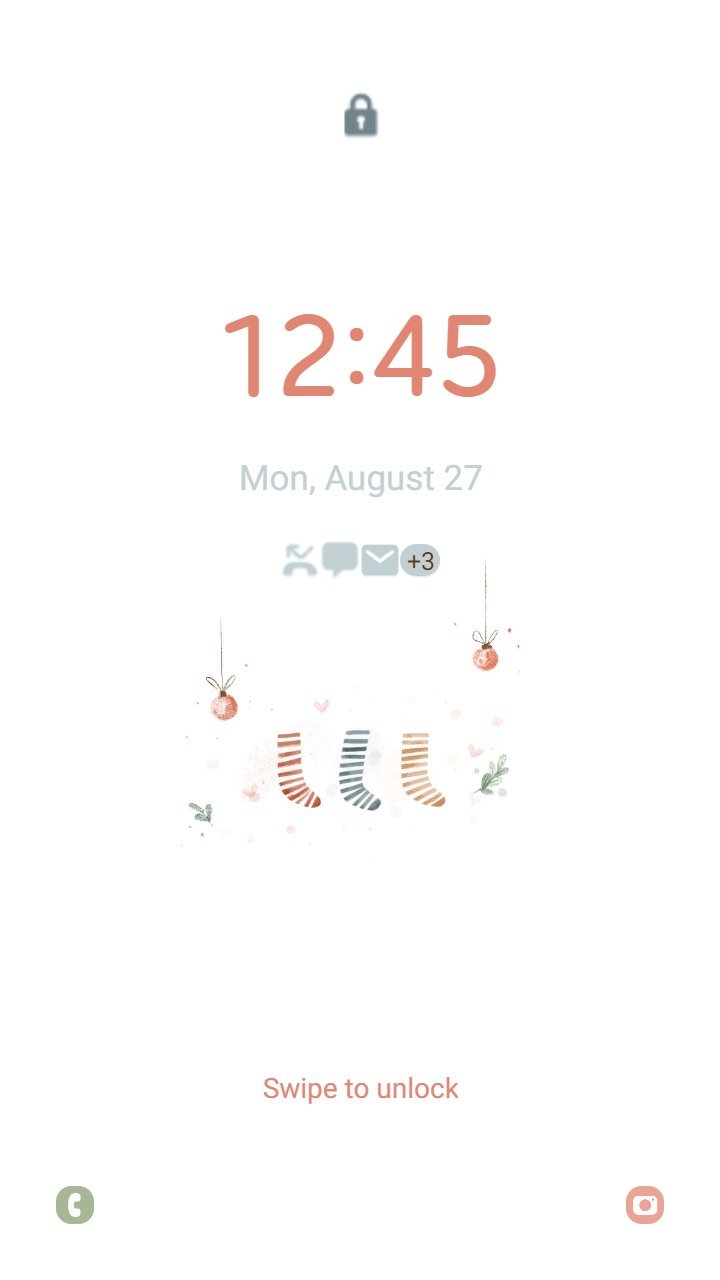Tap the missed call notification icon

click(x=299, y=561)
